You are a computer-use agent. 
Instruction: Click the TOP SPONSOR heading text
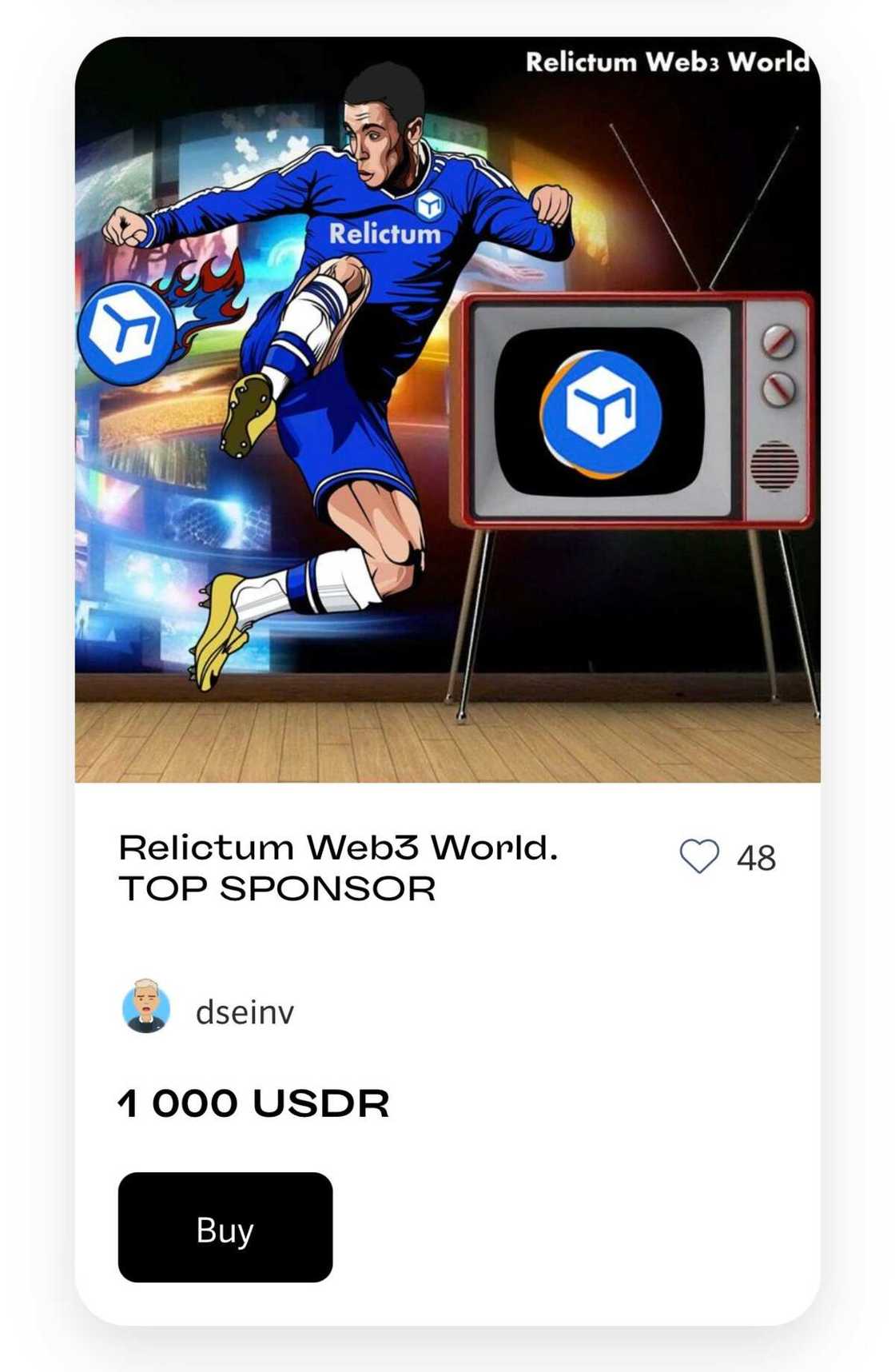point(276,887)
